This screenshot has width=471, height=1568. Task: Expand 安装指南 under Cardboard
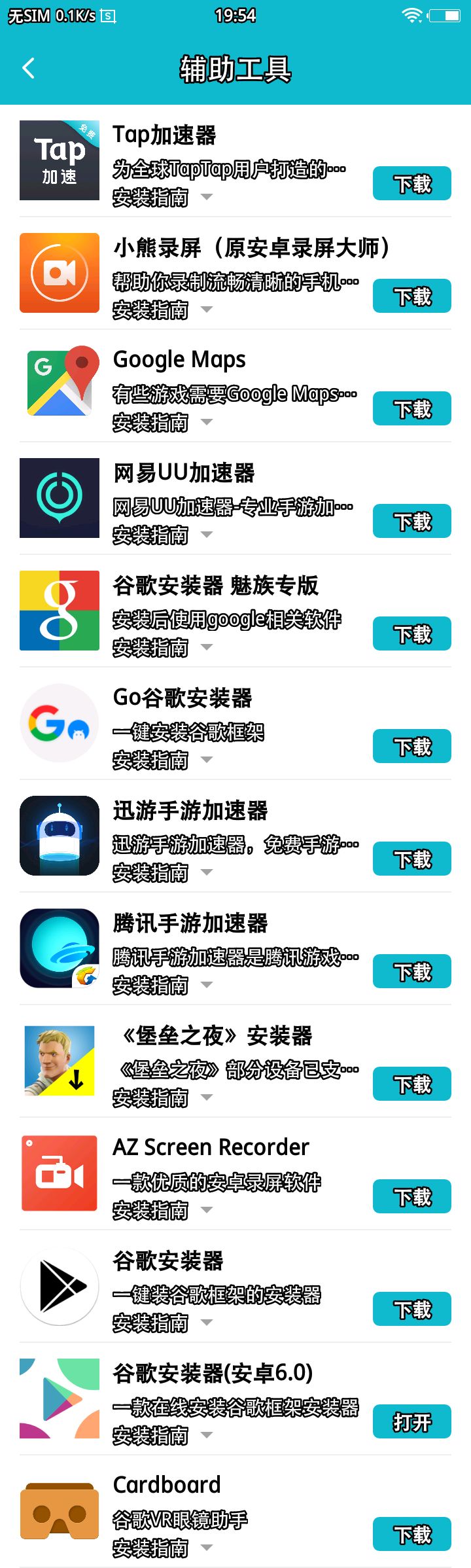163,1548
